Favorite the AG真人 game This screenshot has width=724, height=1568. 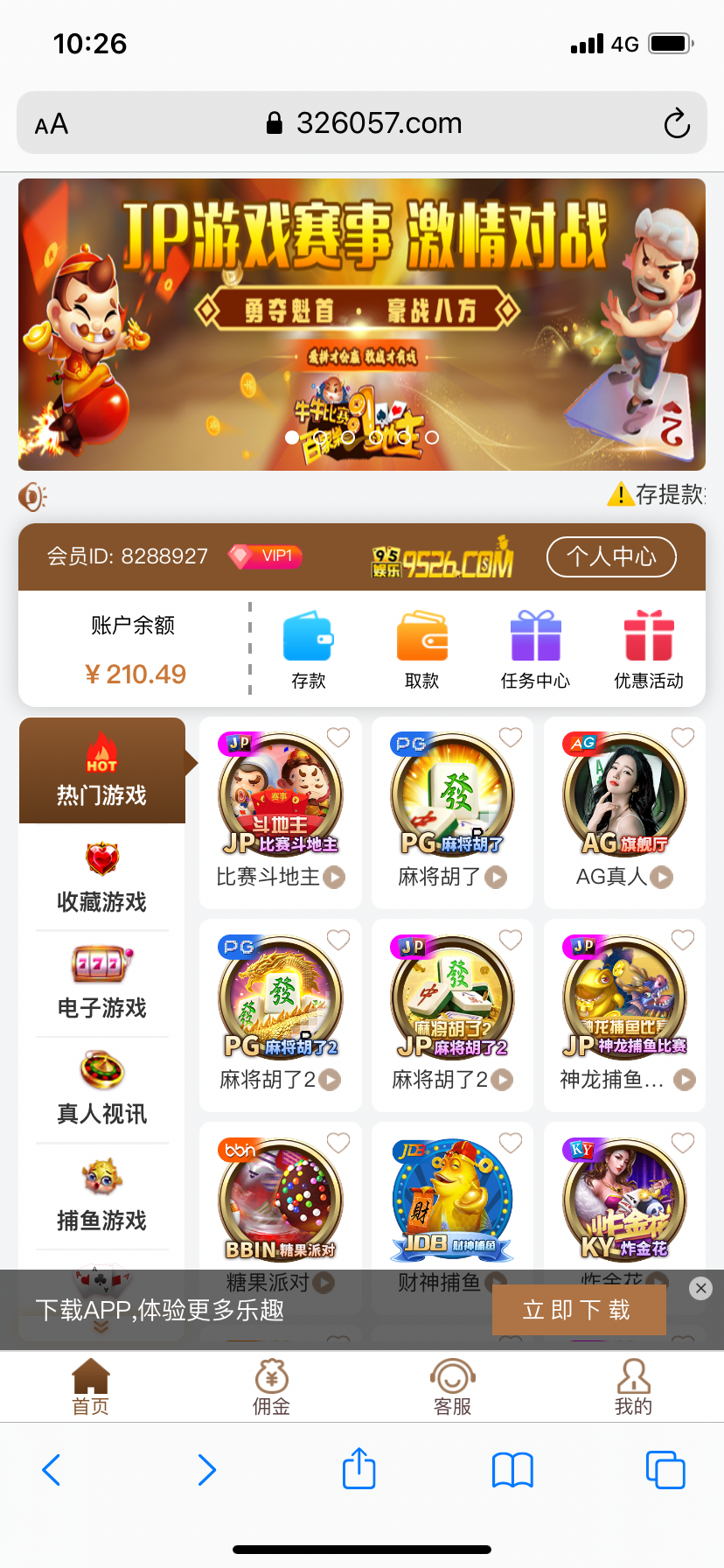coord(683,738)
